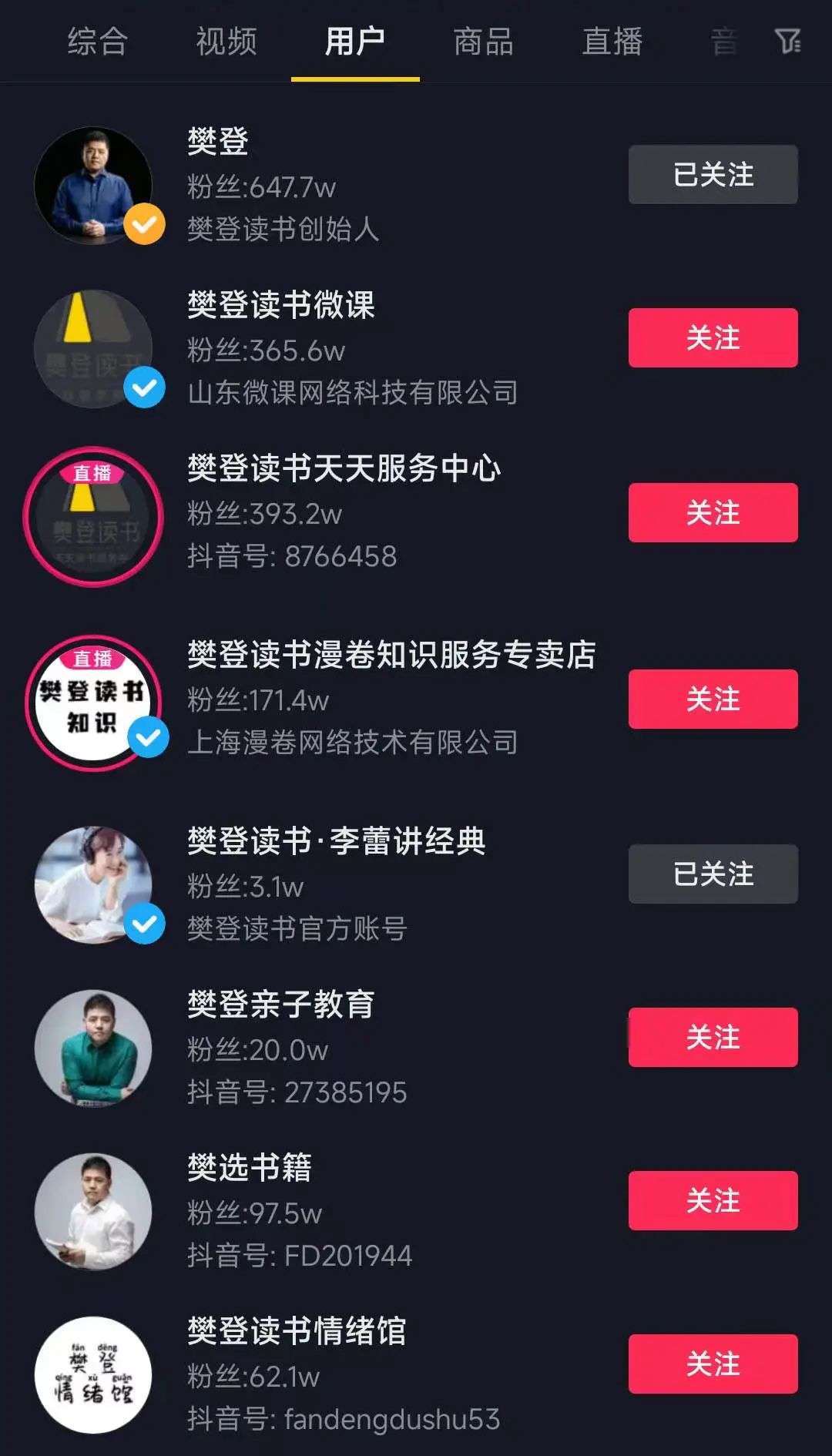Open the 樊选书籍 profile
Viewport: 832px width, 1456px height.
[x=93, y=1212]
